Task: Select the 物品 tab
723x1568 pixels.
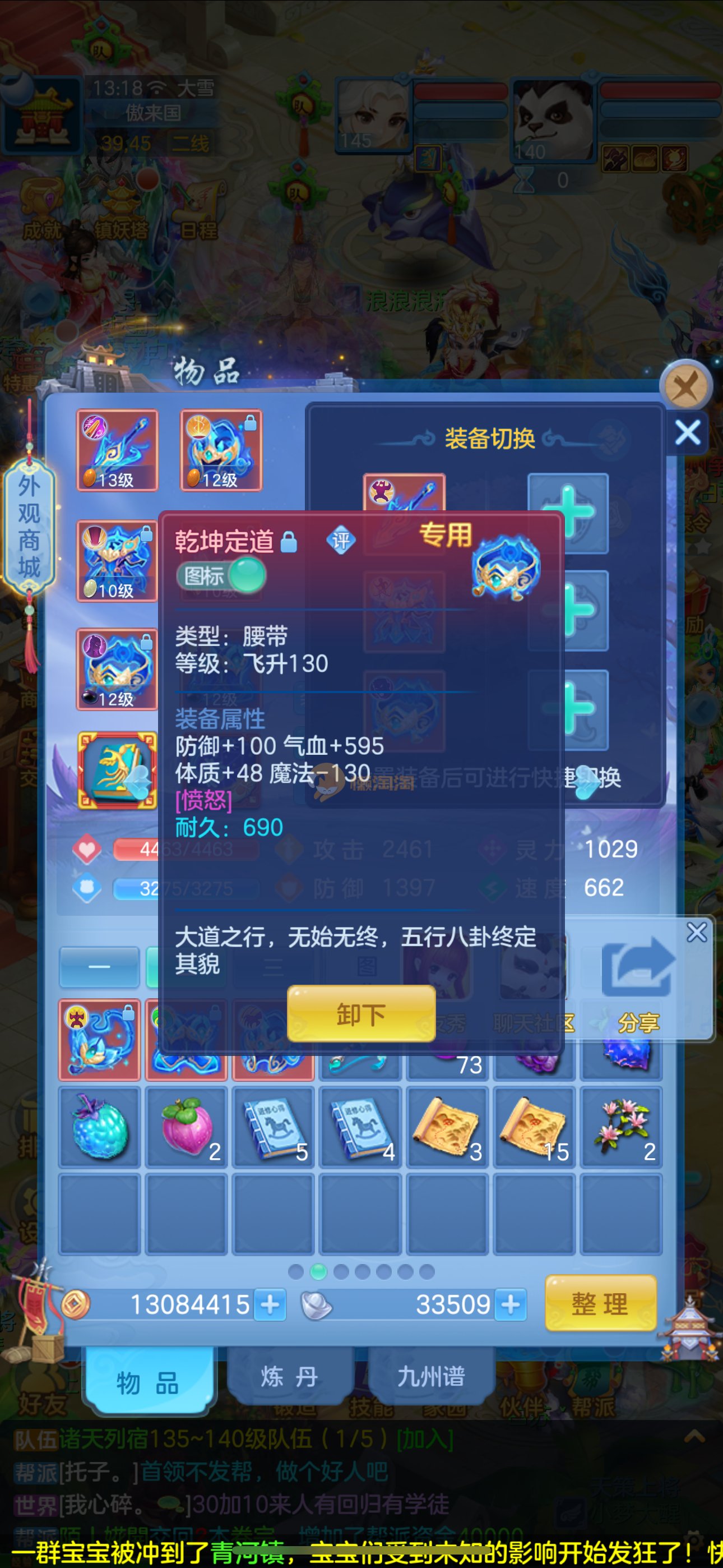Action: [x=148, y=1382]
